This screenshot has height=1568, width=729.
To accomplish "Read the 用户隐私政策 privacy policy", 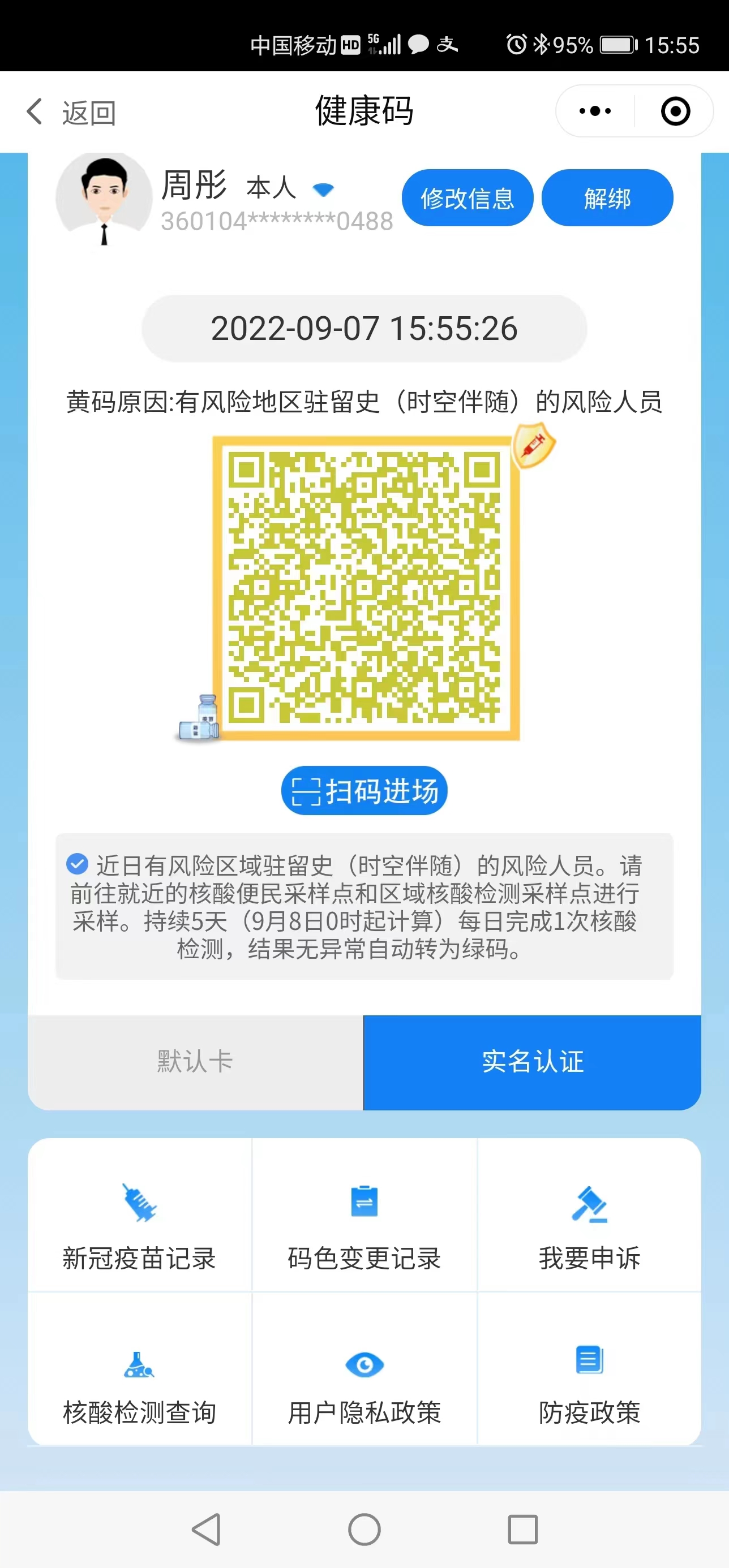I will tap(364, 1385).
